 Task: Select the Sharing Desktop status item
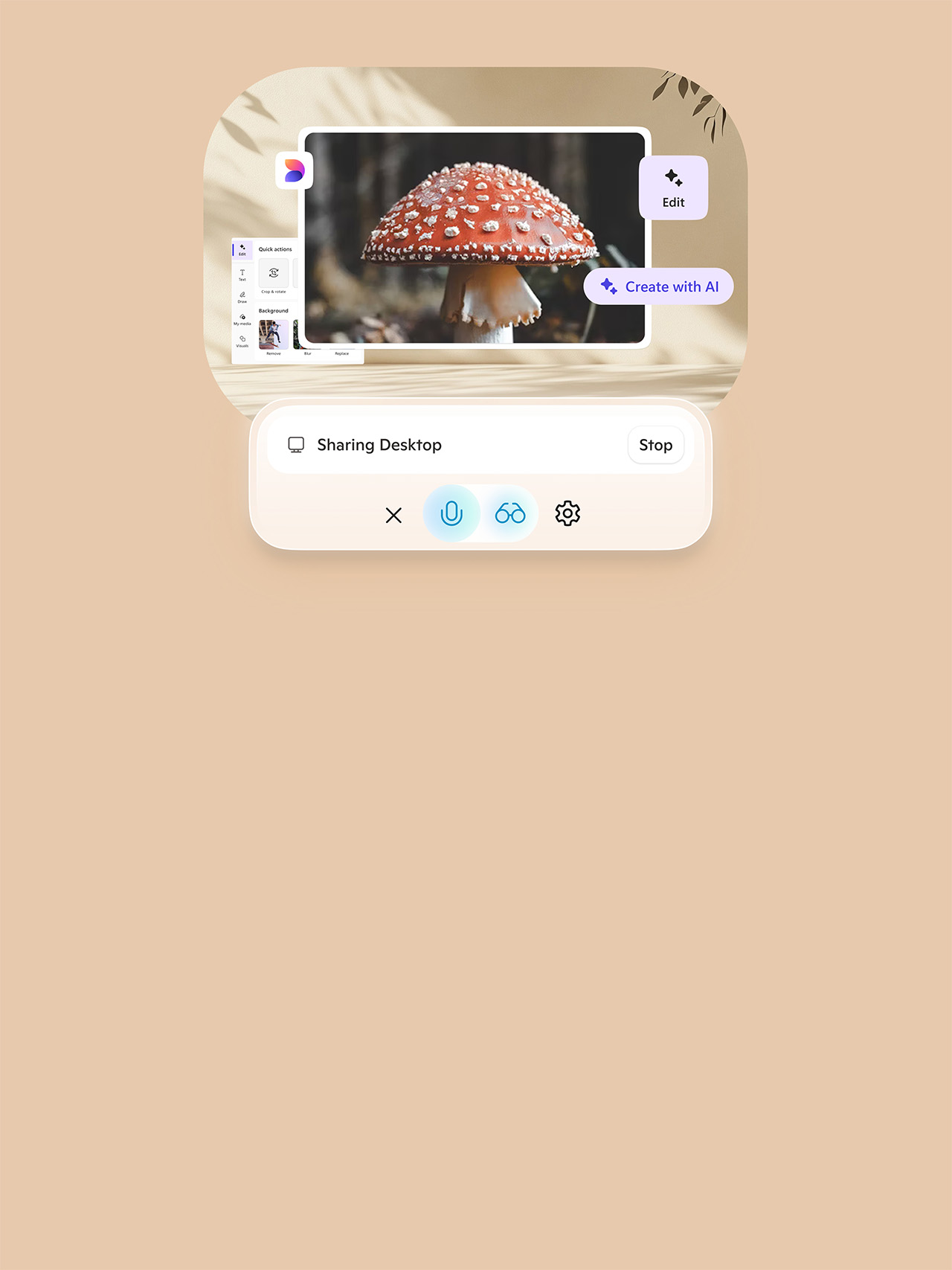coord(380,445)
